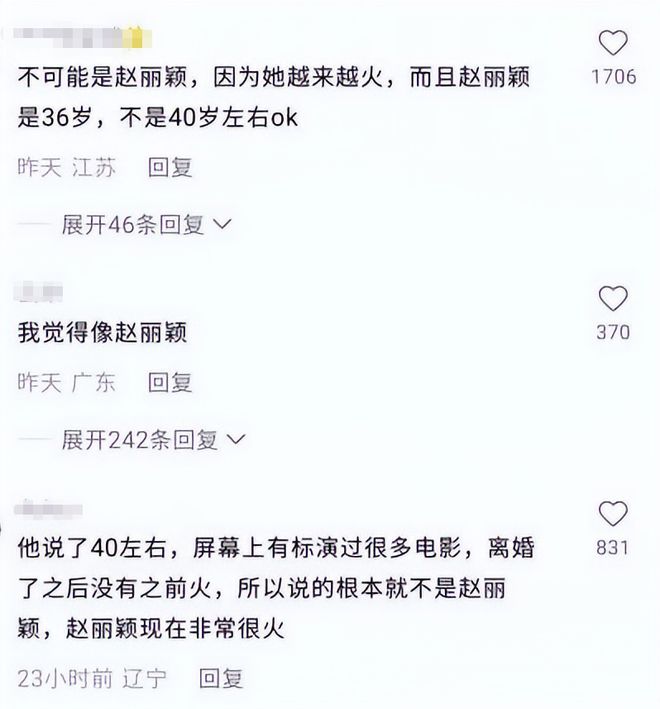Expand 展开46条回复
This screenshot has width=660, height=709.
pyautogui.click(x=145, y=225)
